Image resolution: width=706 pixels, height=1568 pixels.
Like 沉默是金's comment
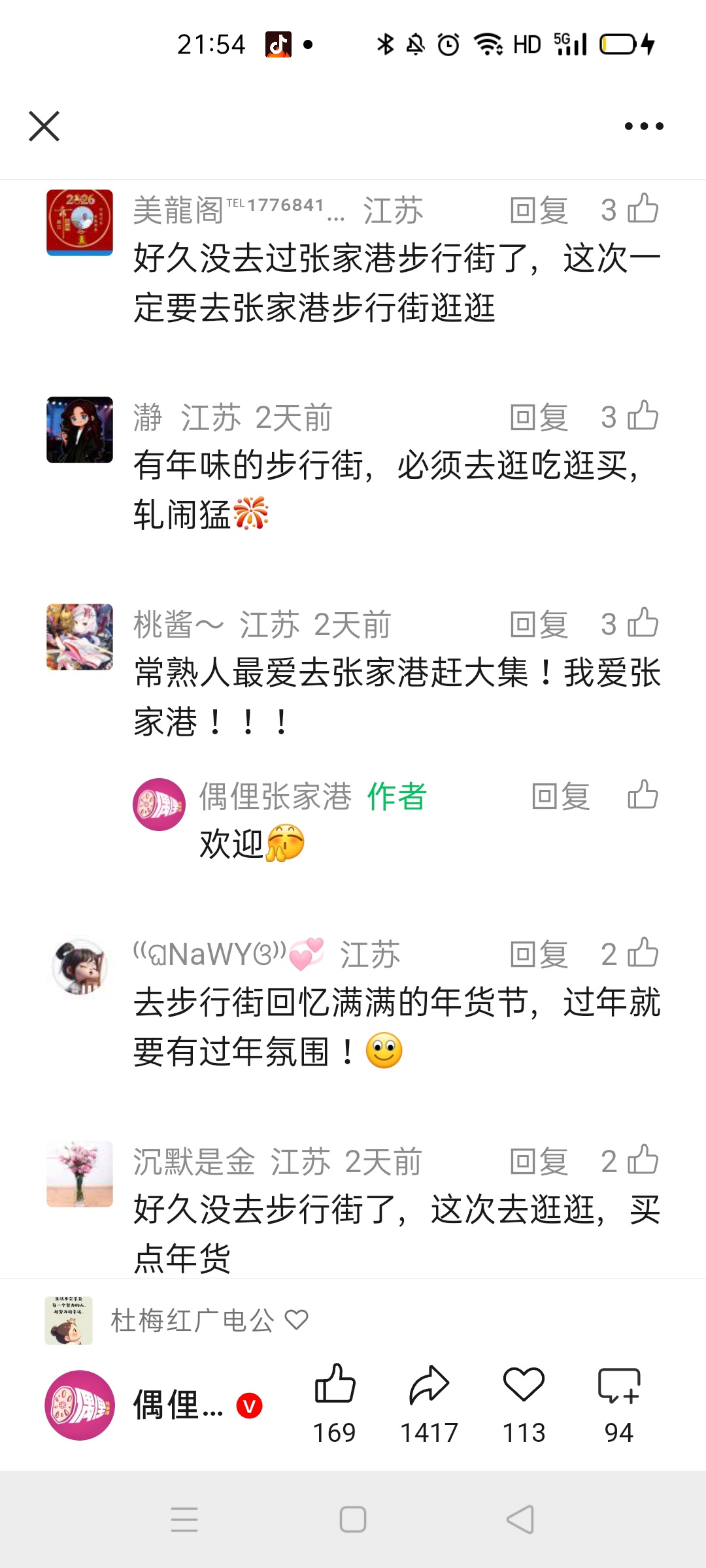coord(642,1160)
